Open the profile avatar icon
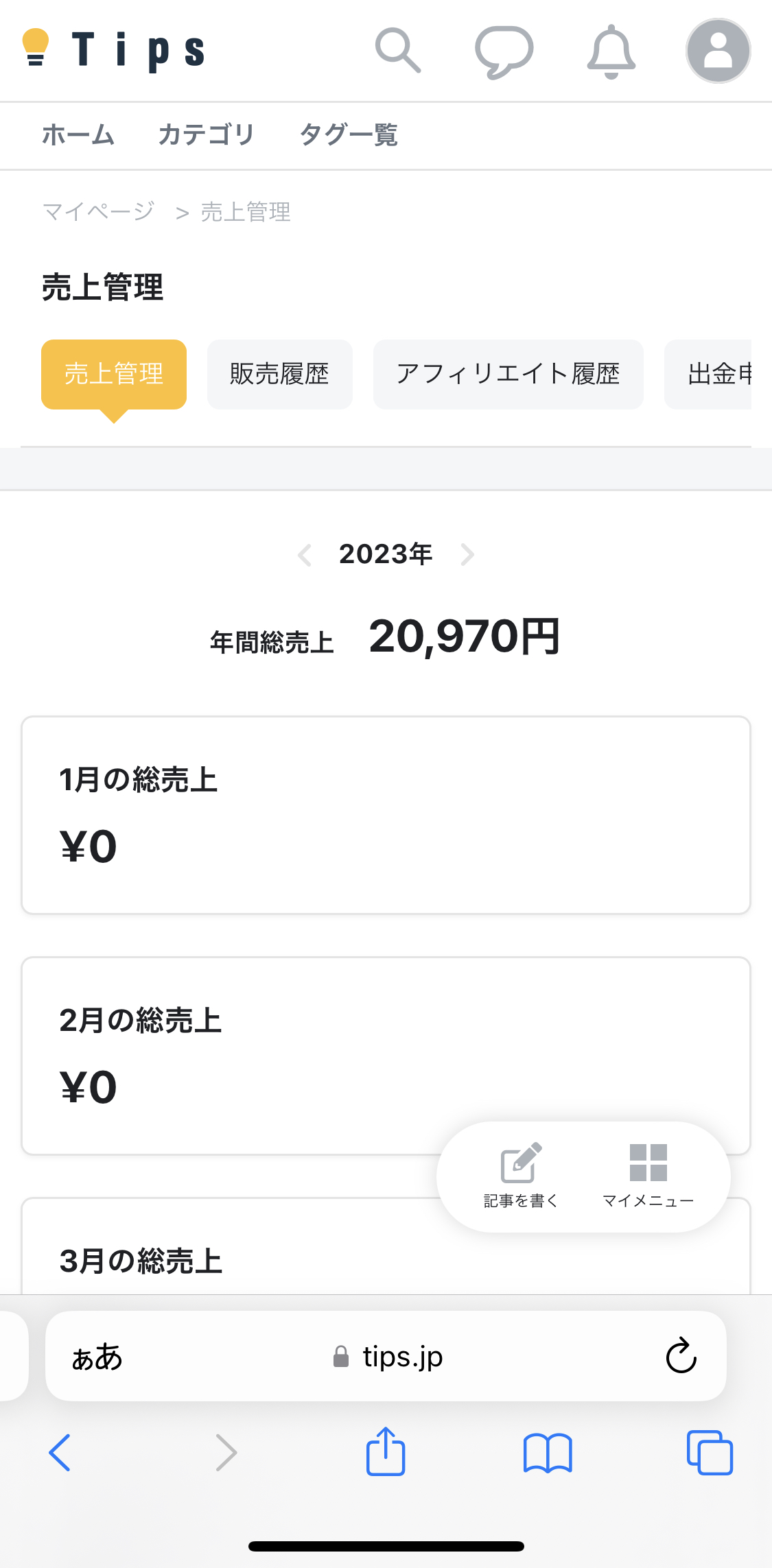Image resolution: width=772 pixels, height=1568 pixels. point(718,51)
